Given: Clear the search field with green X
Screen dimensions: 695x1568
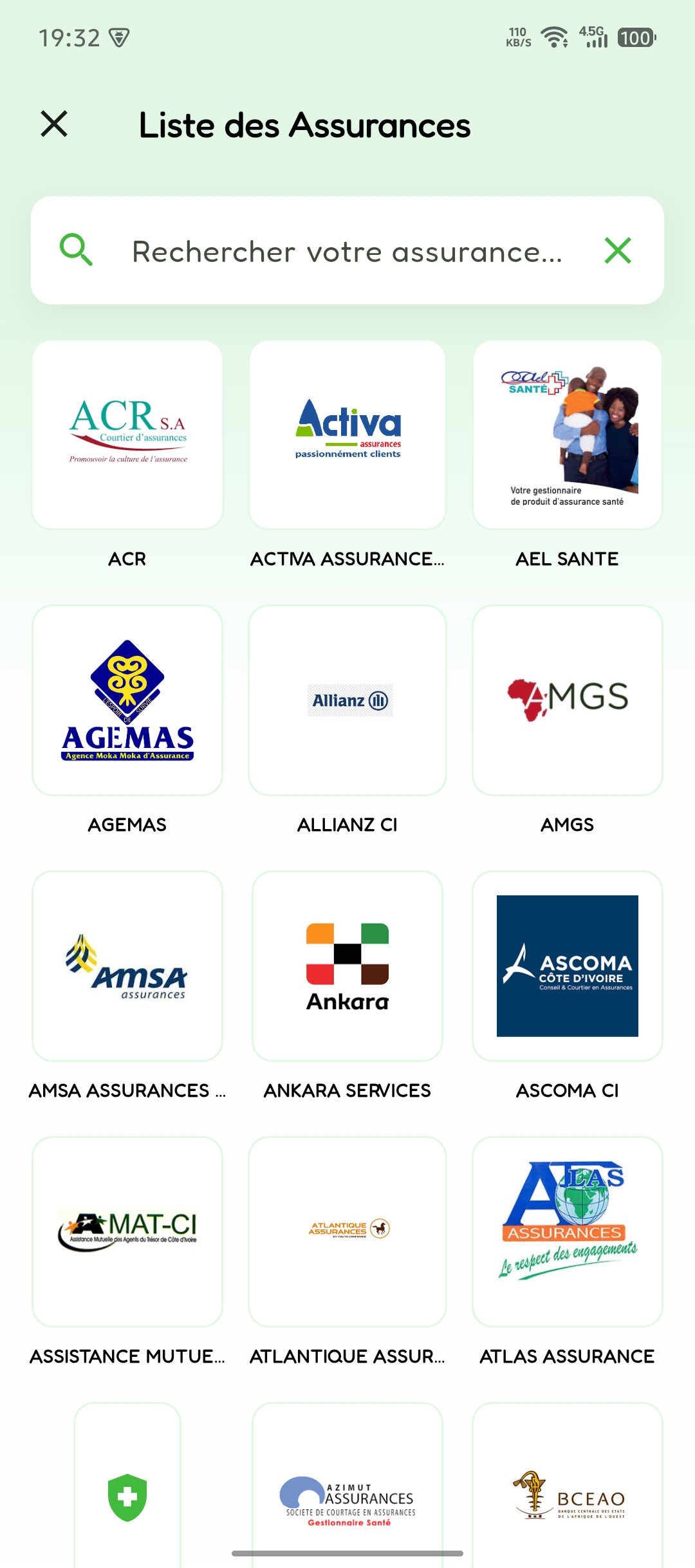Looking at the screenshot, I should click(x=618, y=250).
